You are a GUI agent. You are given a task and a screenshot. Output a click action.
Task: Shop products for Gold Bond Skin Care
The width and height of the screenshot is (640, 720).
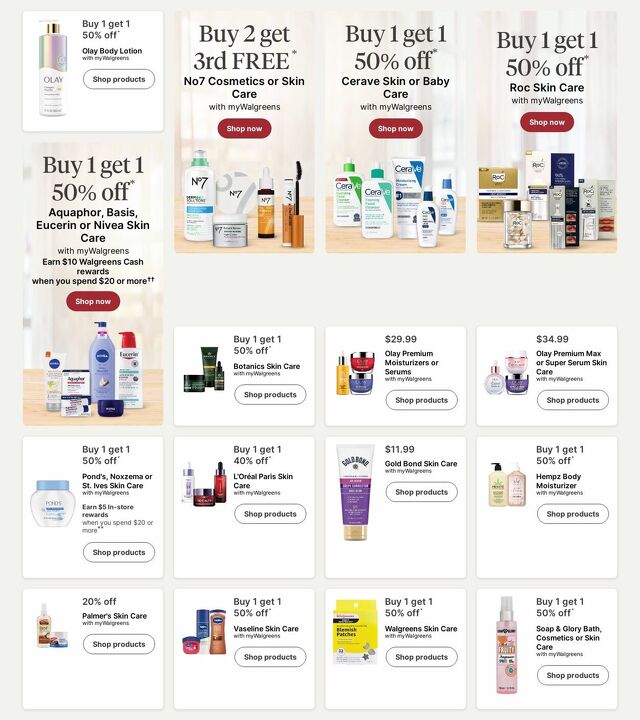pos(421,492)
